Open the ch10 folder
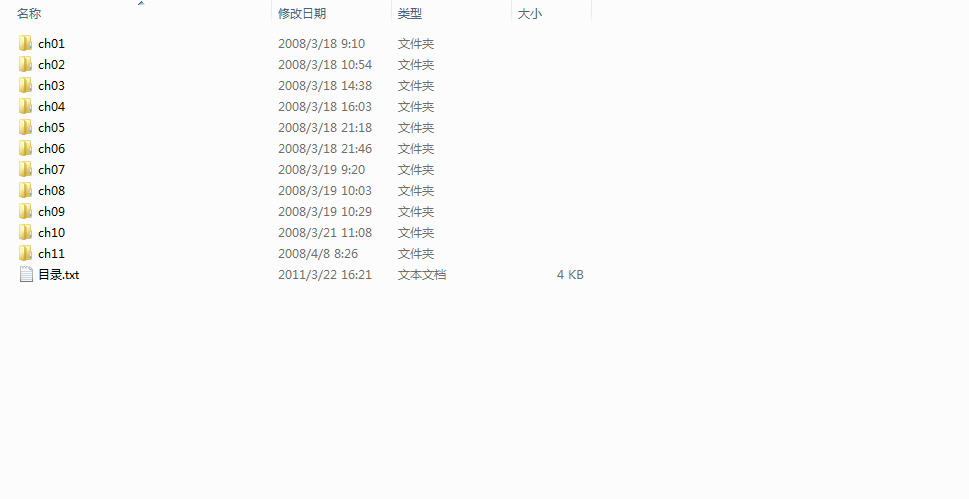The height and width of the screenshot is (499, 969). tap(51, 233)
